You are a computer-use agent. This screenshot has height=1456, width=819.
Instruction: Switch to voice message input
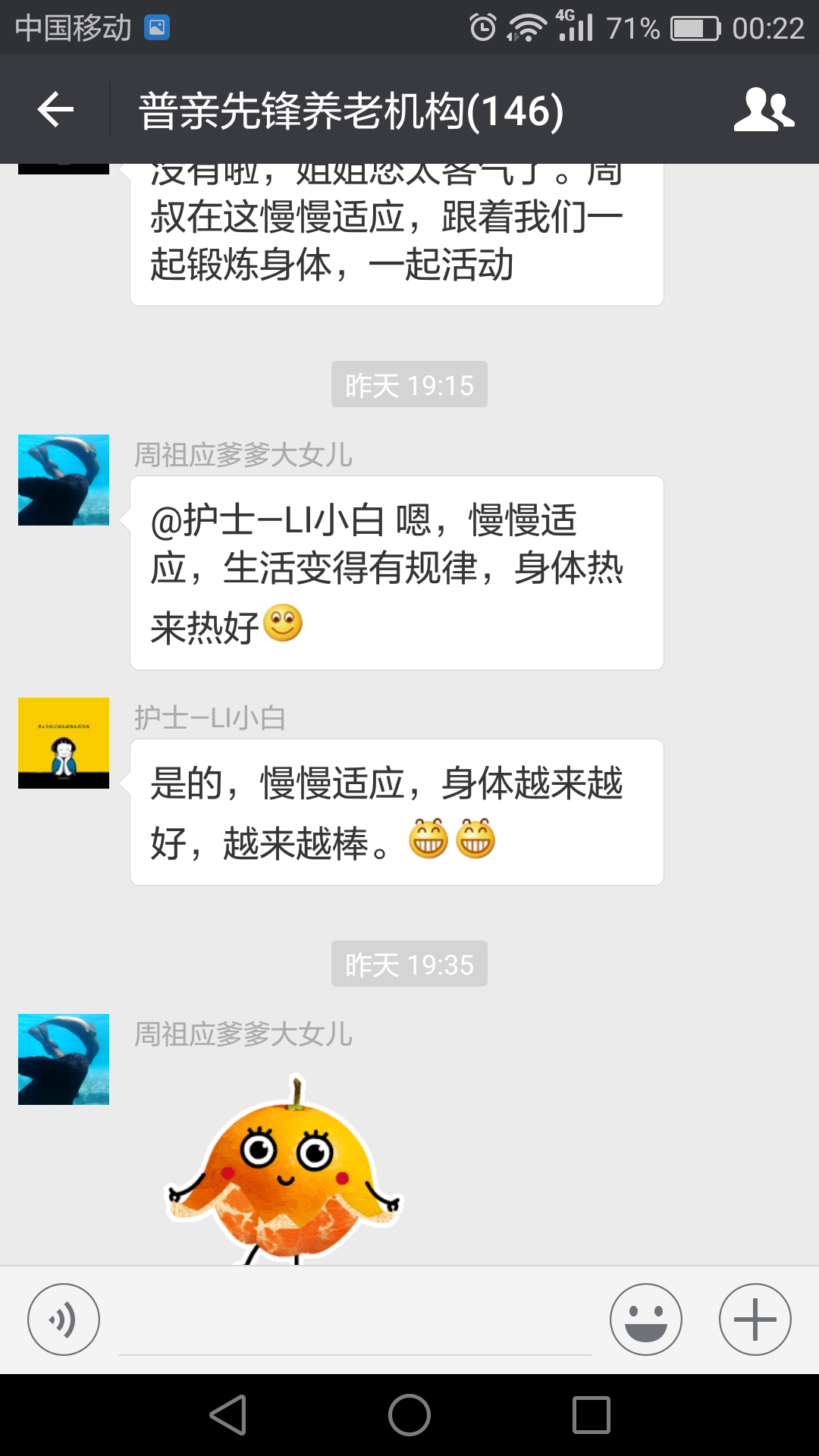[64, 1319]
